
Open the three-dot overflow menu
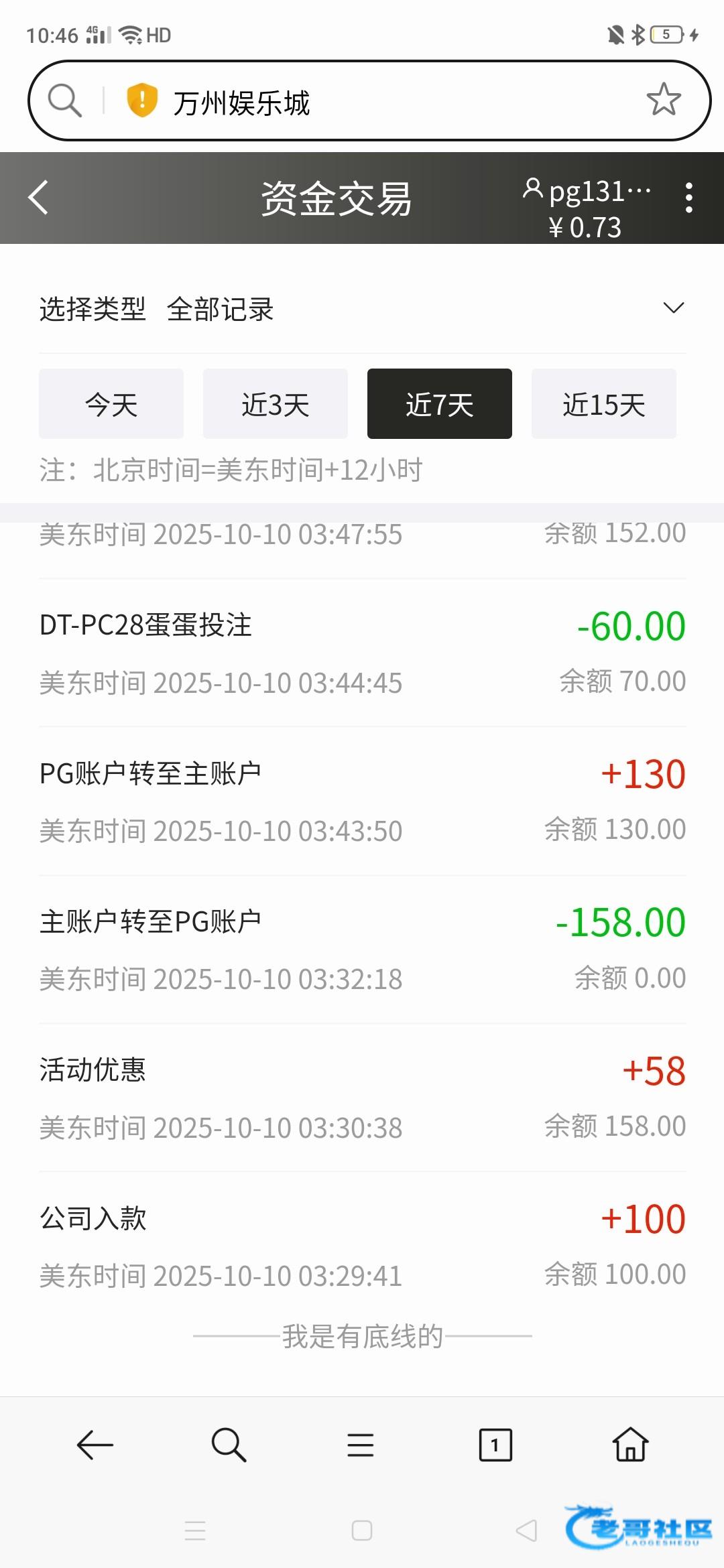point(688,198)
